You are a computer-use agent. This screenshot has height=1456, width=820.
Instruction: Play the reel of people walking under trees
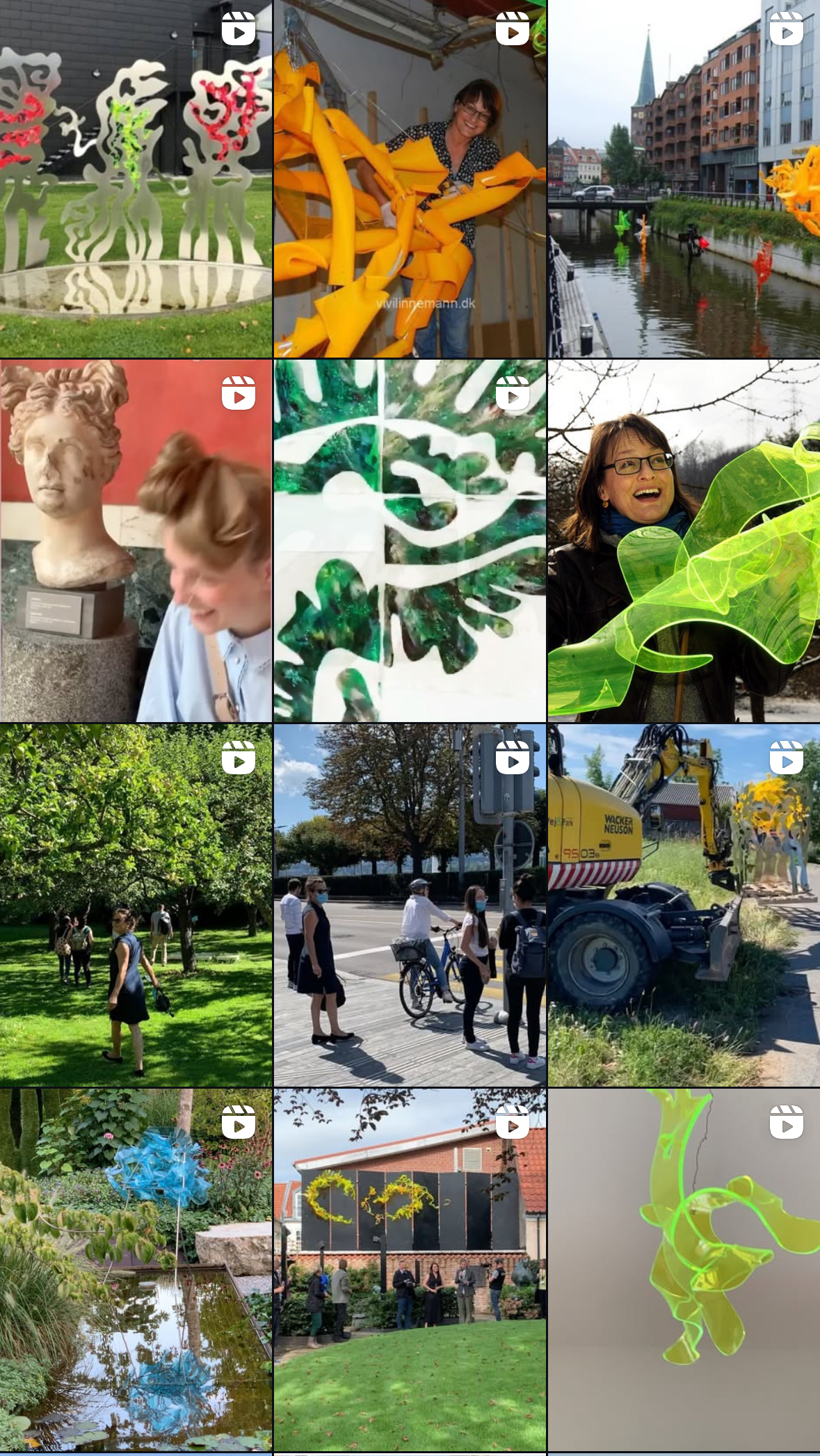(136, 905)
